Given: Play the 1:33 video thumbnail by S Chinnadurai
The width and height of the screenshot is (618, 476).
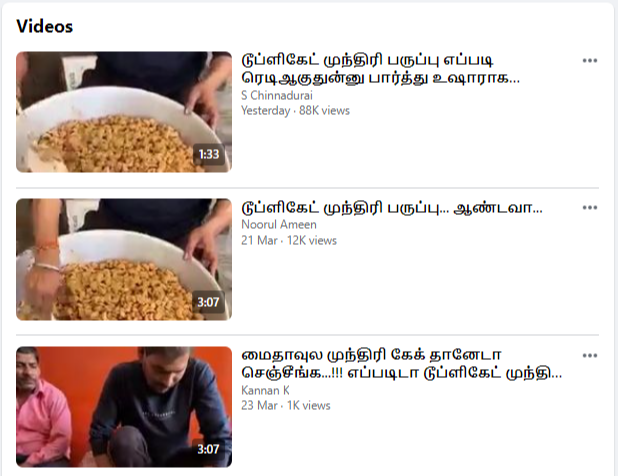Looking at the screenshot, I should (123, 111).
